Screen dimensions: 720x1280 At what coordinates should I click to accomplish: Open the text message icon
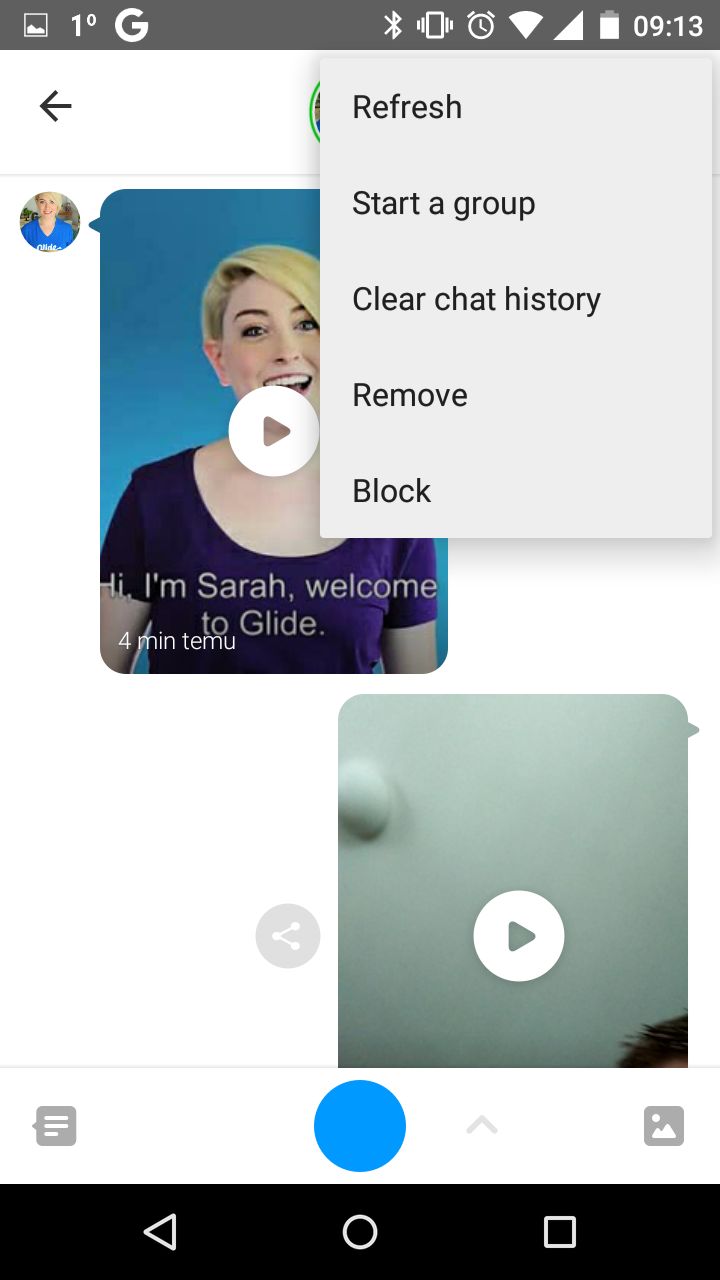coord(56,1126)
